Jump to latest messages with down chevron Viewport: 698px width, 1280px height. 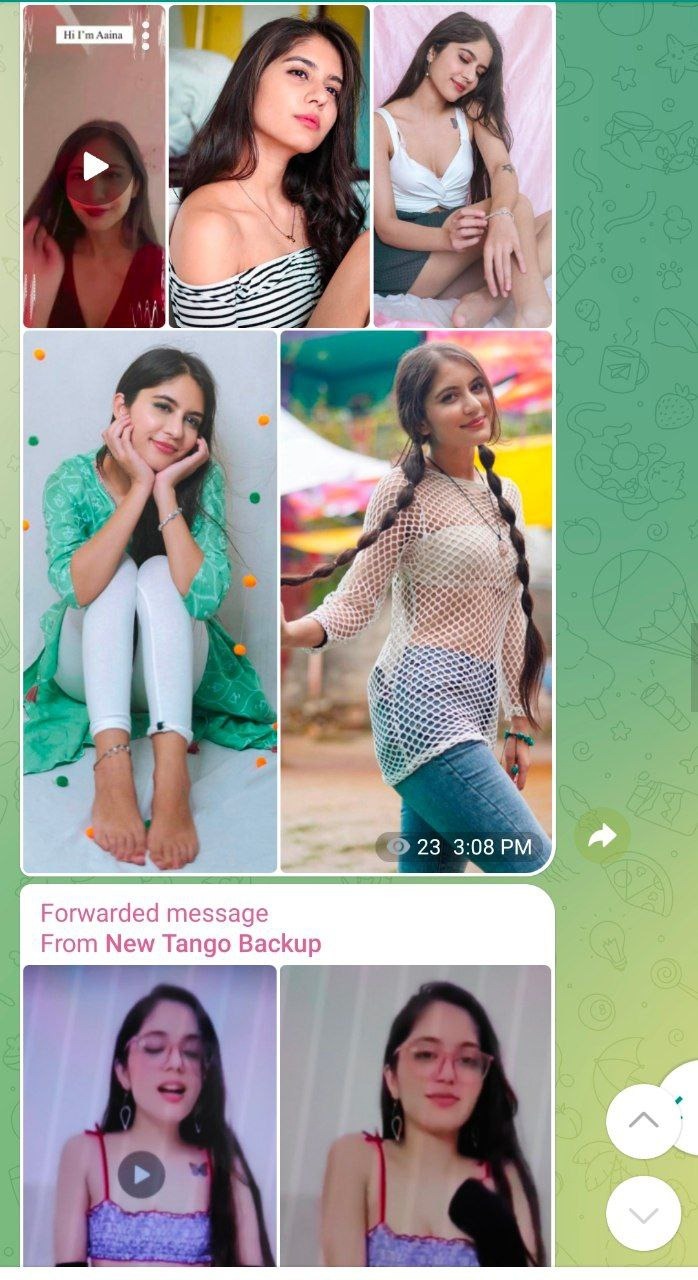click(x=643, y=1213)
